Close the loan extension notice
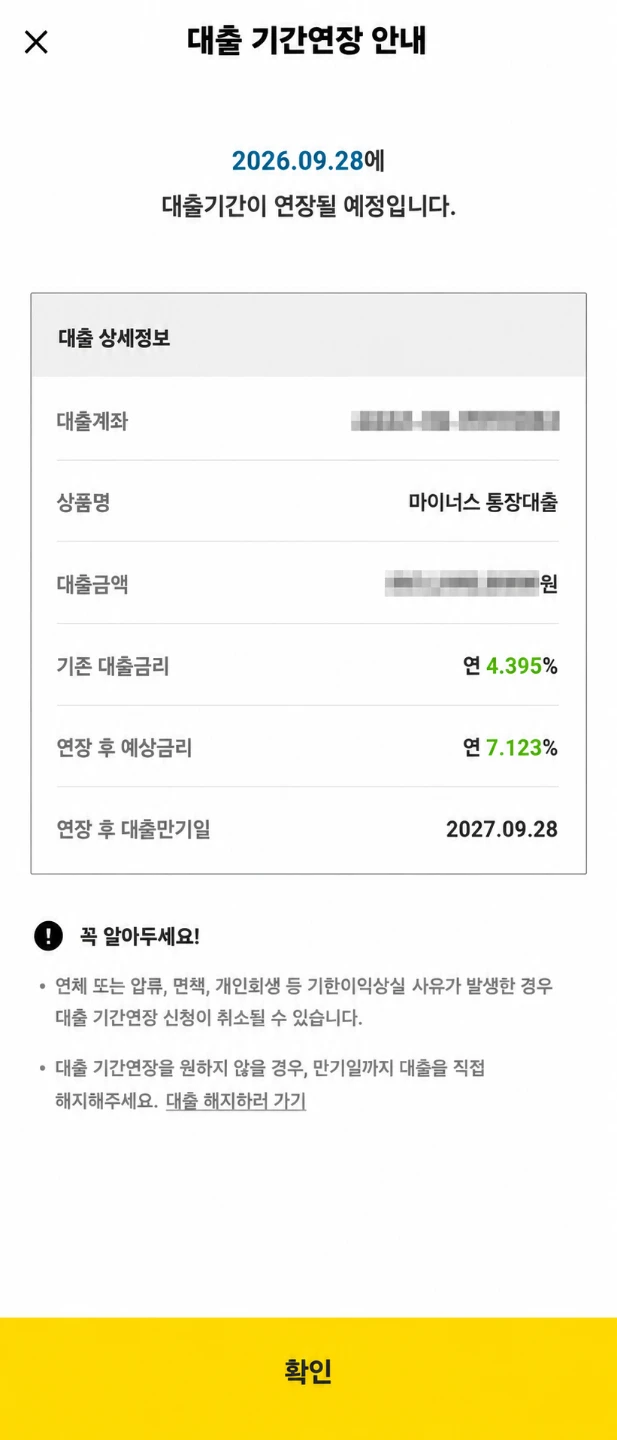617x1440 pixels. [36, 42]
